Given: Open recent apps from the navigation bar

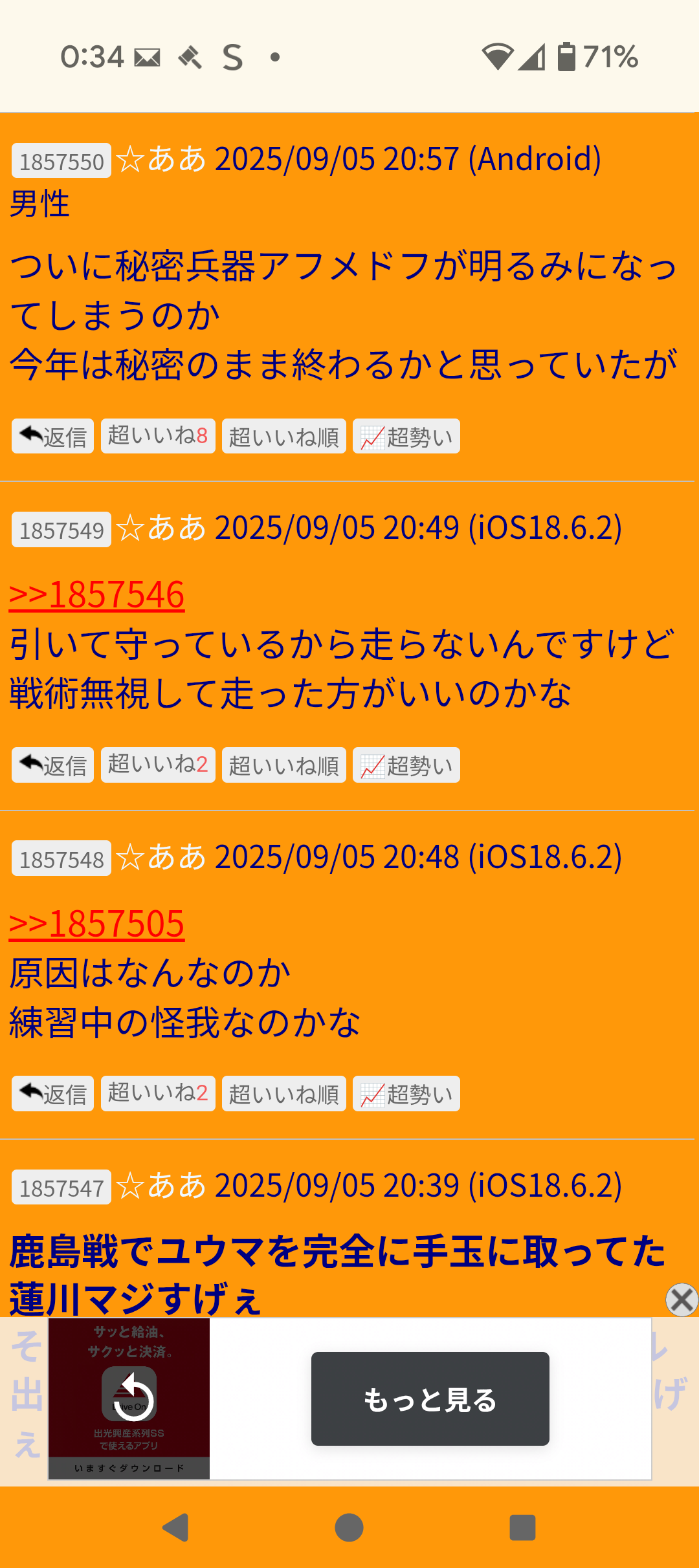Looking at the screenshot, I should [x=522, y=1528].
